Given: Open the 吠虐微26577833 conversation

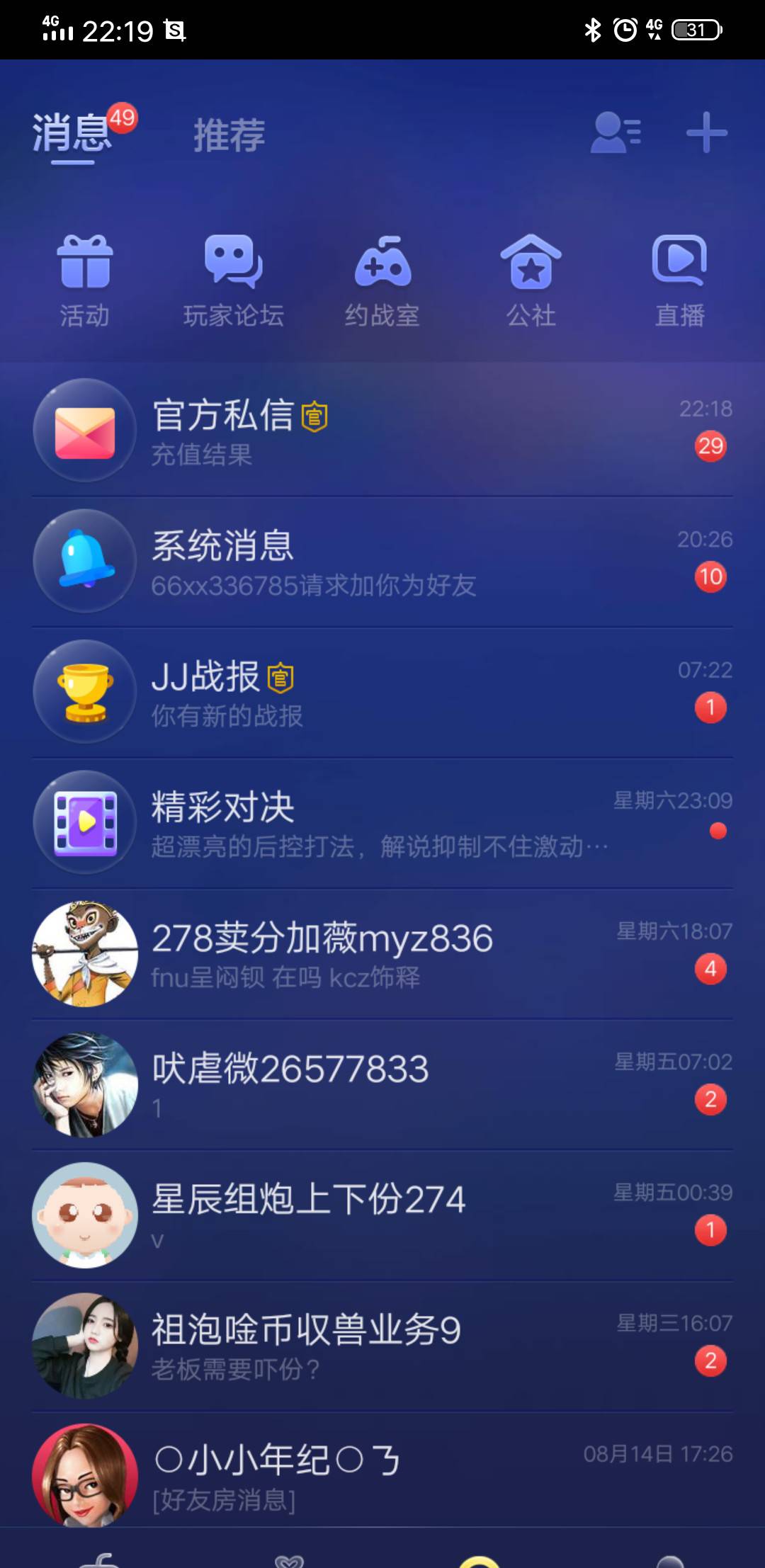Looking at the screenshot, I should click(382, 1085).
